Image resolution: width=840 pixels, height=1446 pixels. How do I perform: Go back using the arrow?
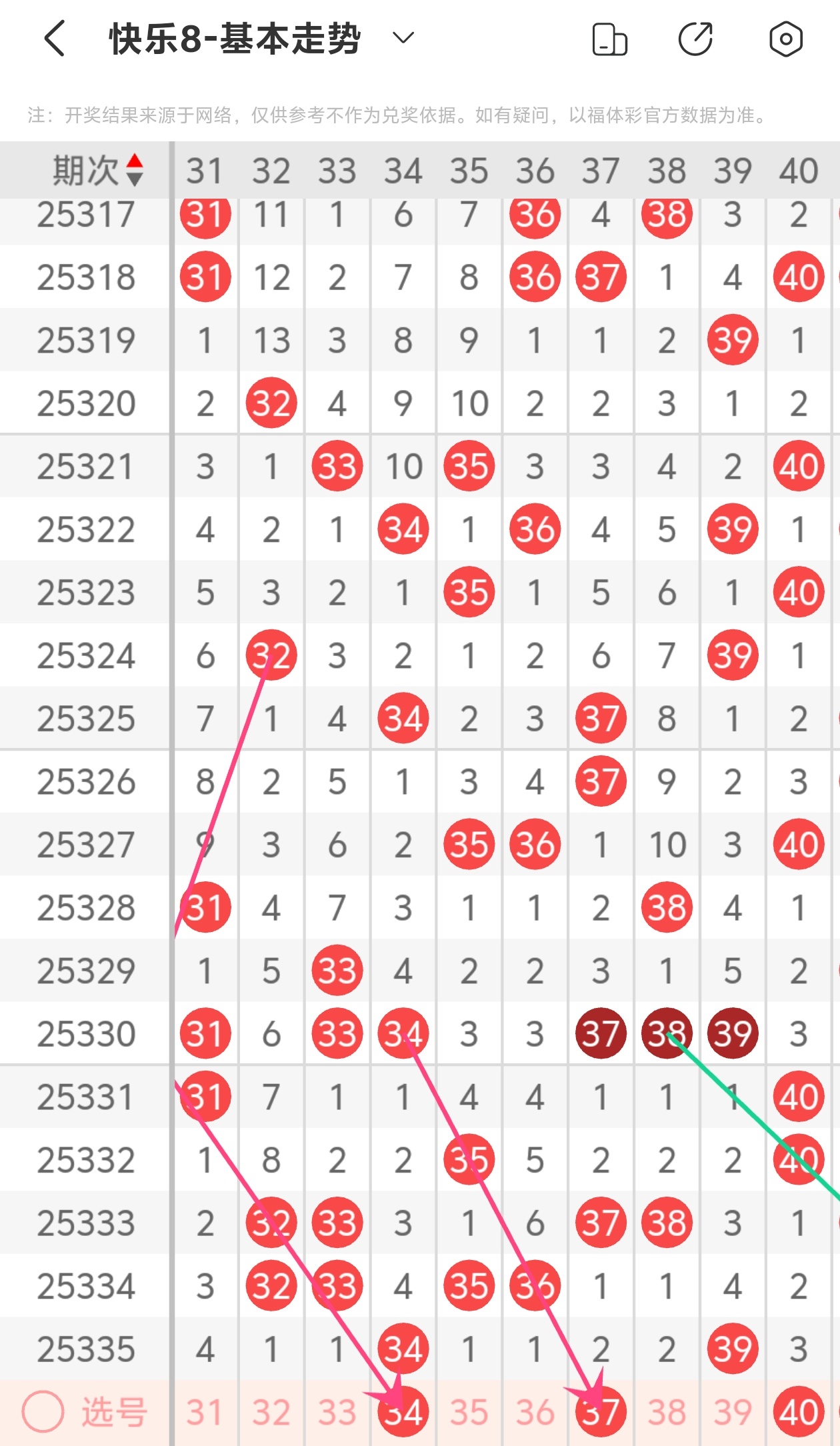(x=55, y=39)
